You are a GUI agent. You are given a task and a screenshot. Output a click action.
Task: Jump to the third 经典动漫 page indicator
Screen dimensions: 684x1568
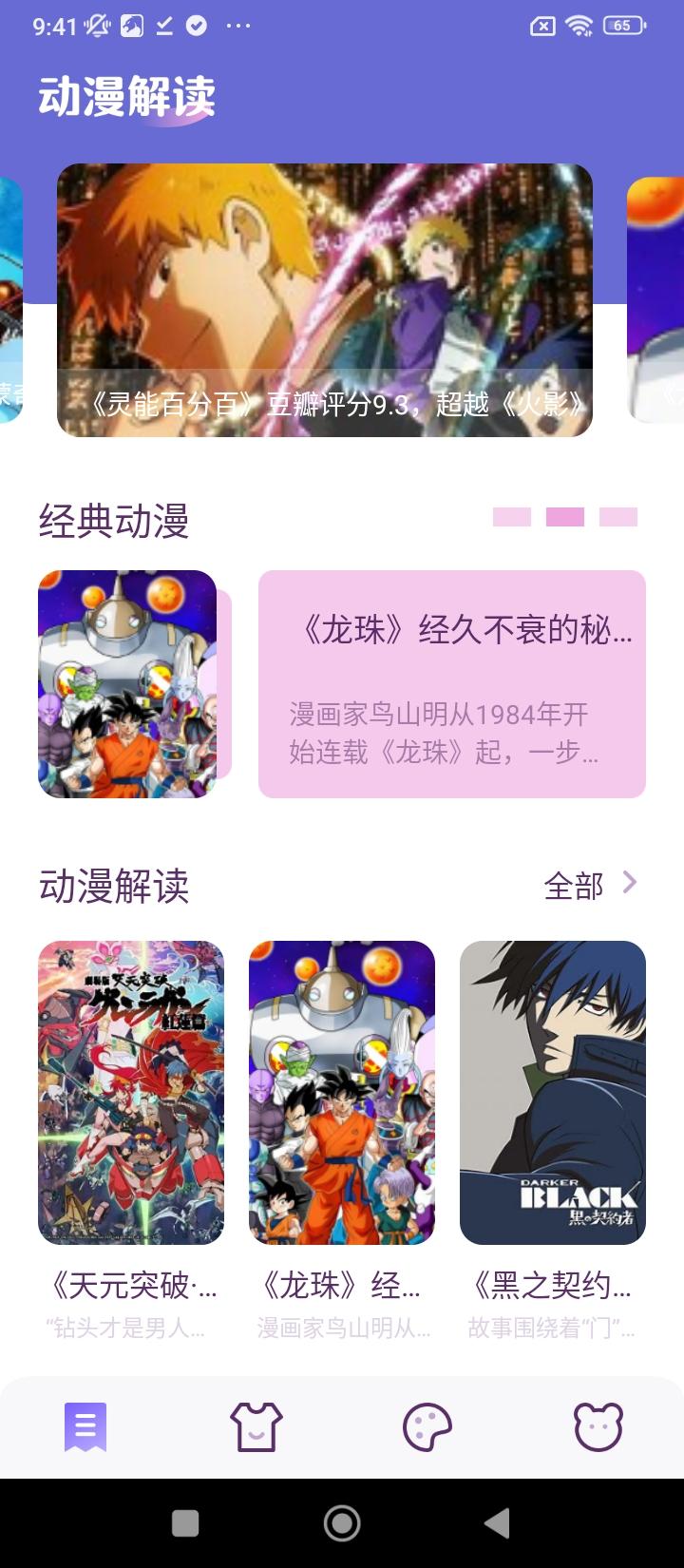(x=618, y=517)
